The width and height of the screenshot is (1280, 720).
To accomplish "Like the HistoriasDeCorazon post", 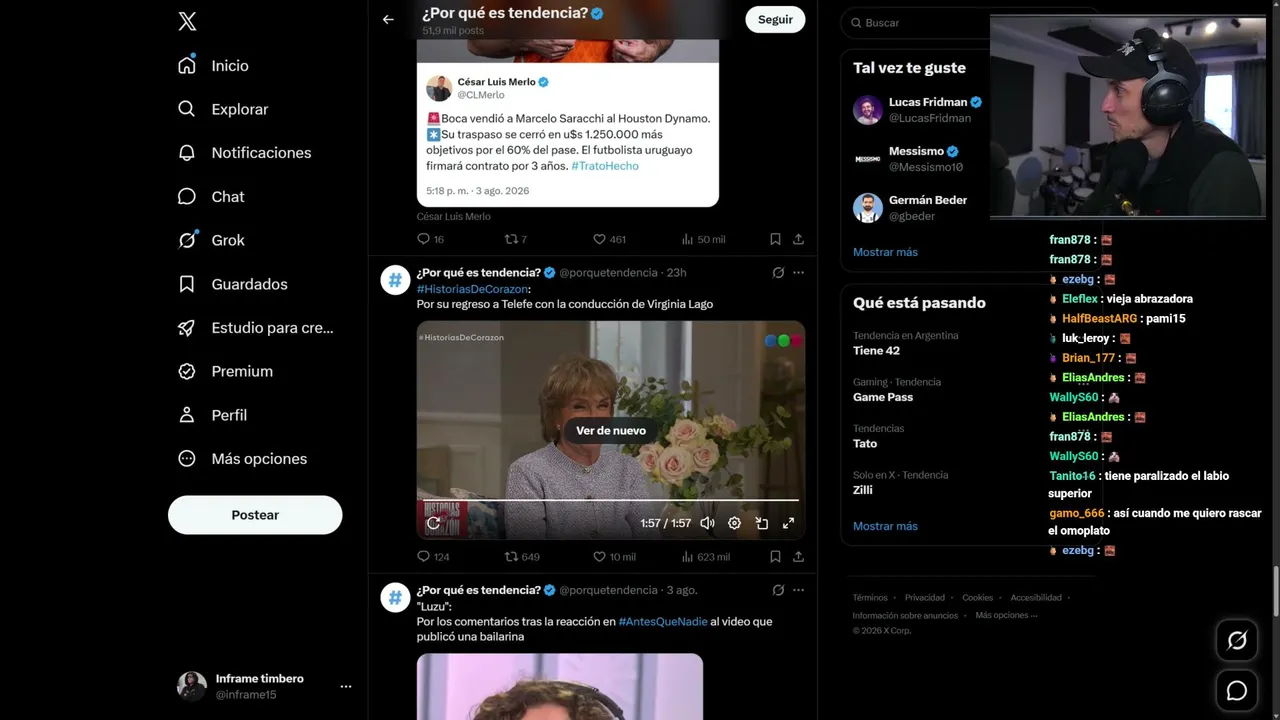I will point(614,557).
